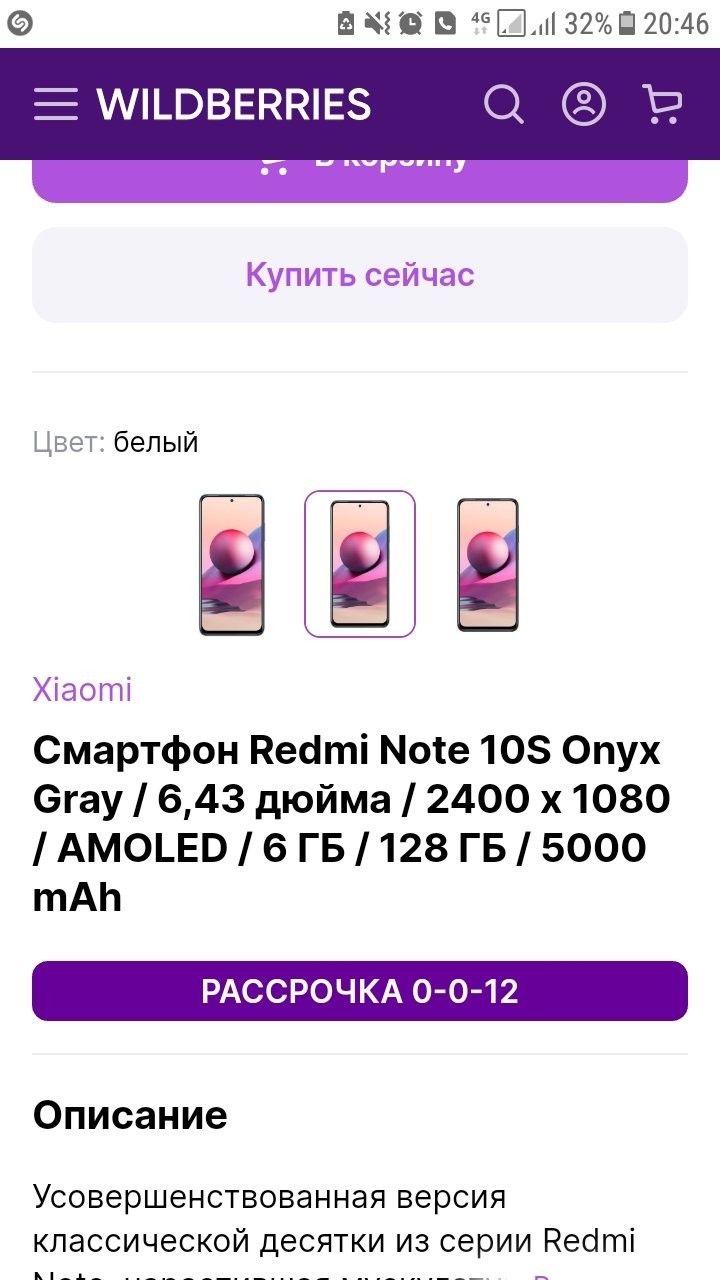The image size is (720, 1280).
Task: Open the user profile icon
Action: (584, 104)
